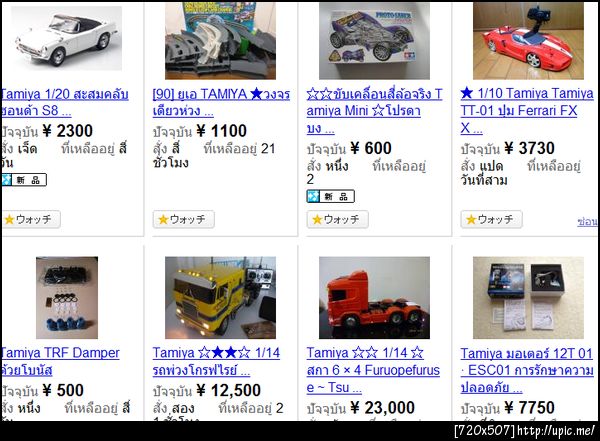View the white convertible car photo
Image resolution: width=600 pixels, height=441 pixels.
pyautogui.click(x=66, y=37)
